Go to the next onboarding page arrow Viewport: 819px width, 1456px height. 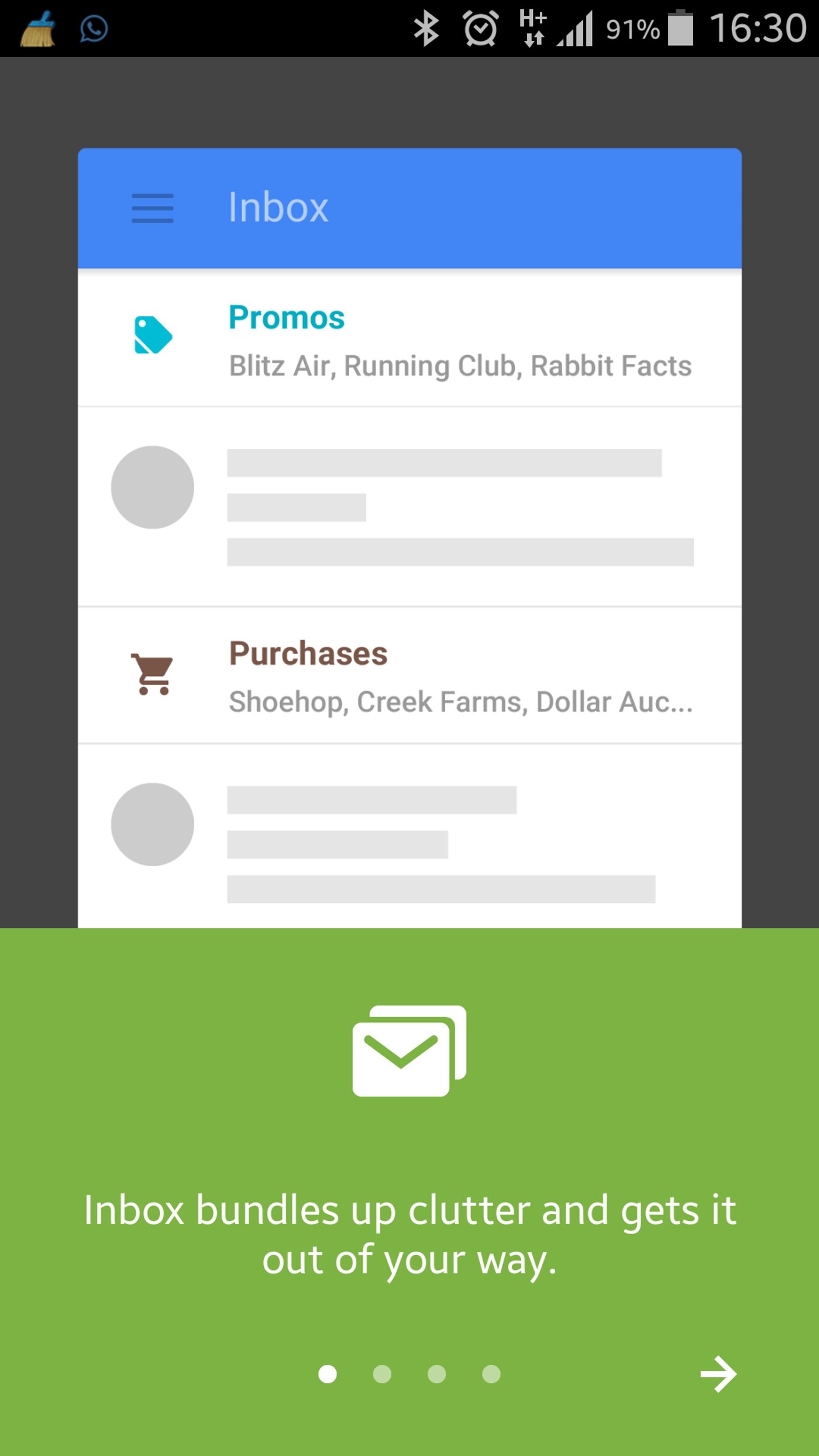[718, 1373]
